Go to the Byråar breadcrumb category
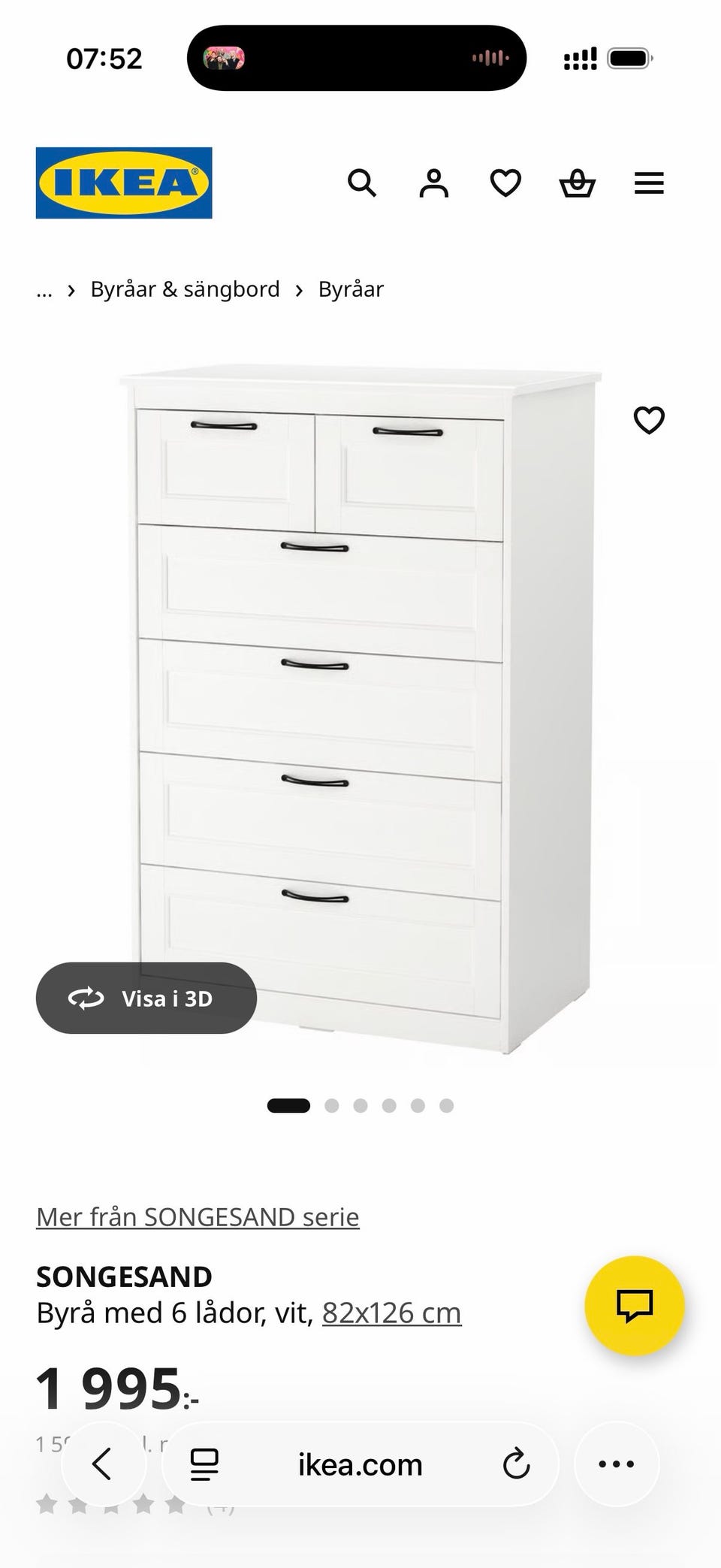The height and width of the screenshot is (1568, 721). [351, 289]
